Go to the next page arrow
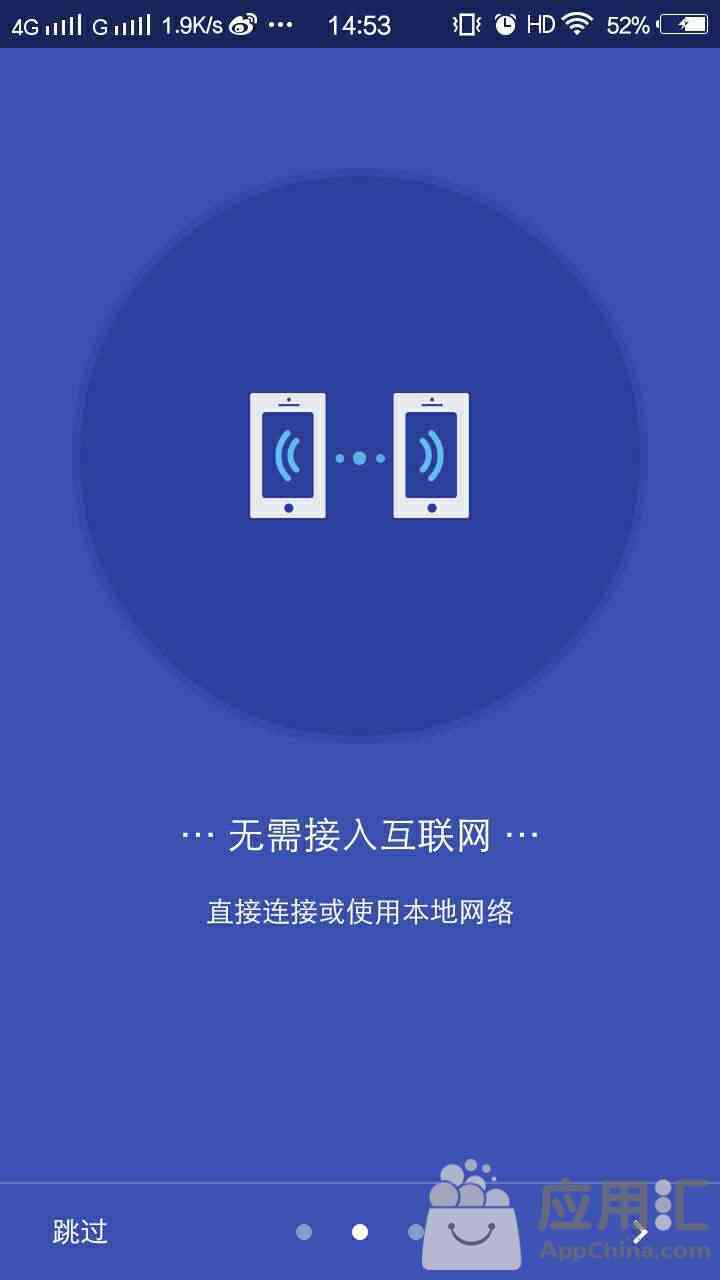The width and height of the screenshot is (720, 1280). [x=641, y=1232]
